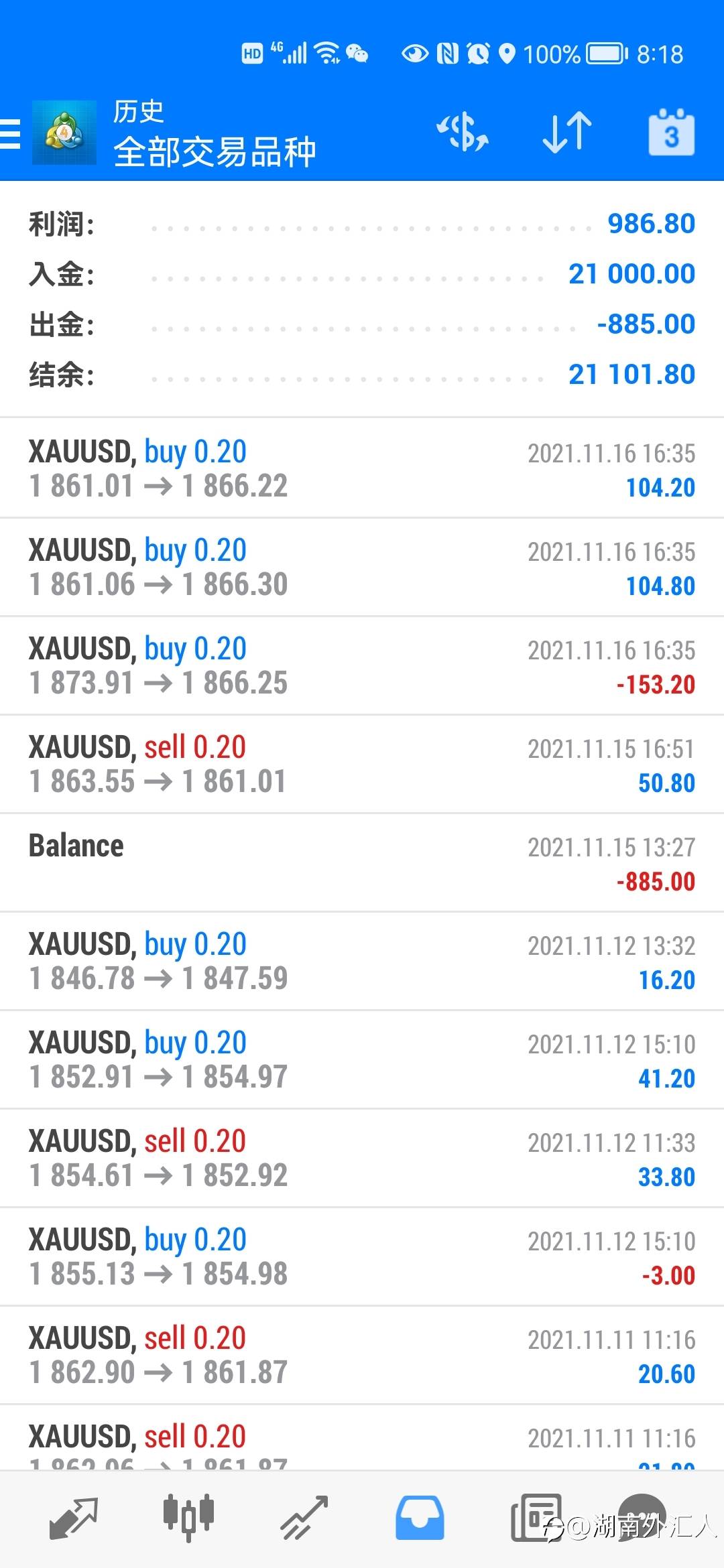Open XAUUSD sell trade with 50.80 profit
This screenshot has height=1568, width=724.
point(362,764)
